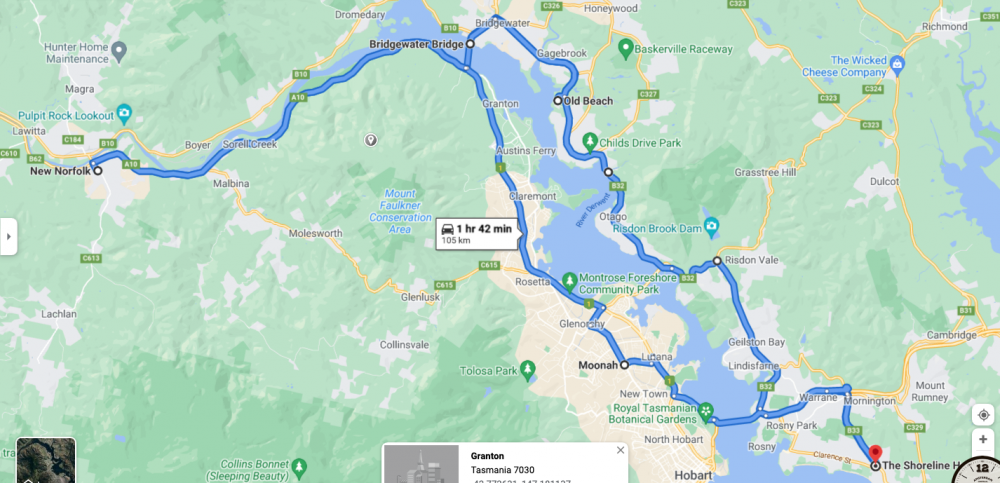Open Baskerville Raceway place marker
Screen dimensions: 1000x483
[626, 47]
